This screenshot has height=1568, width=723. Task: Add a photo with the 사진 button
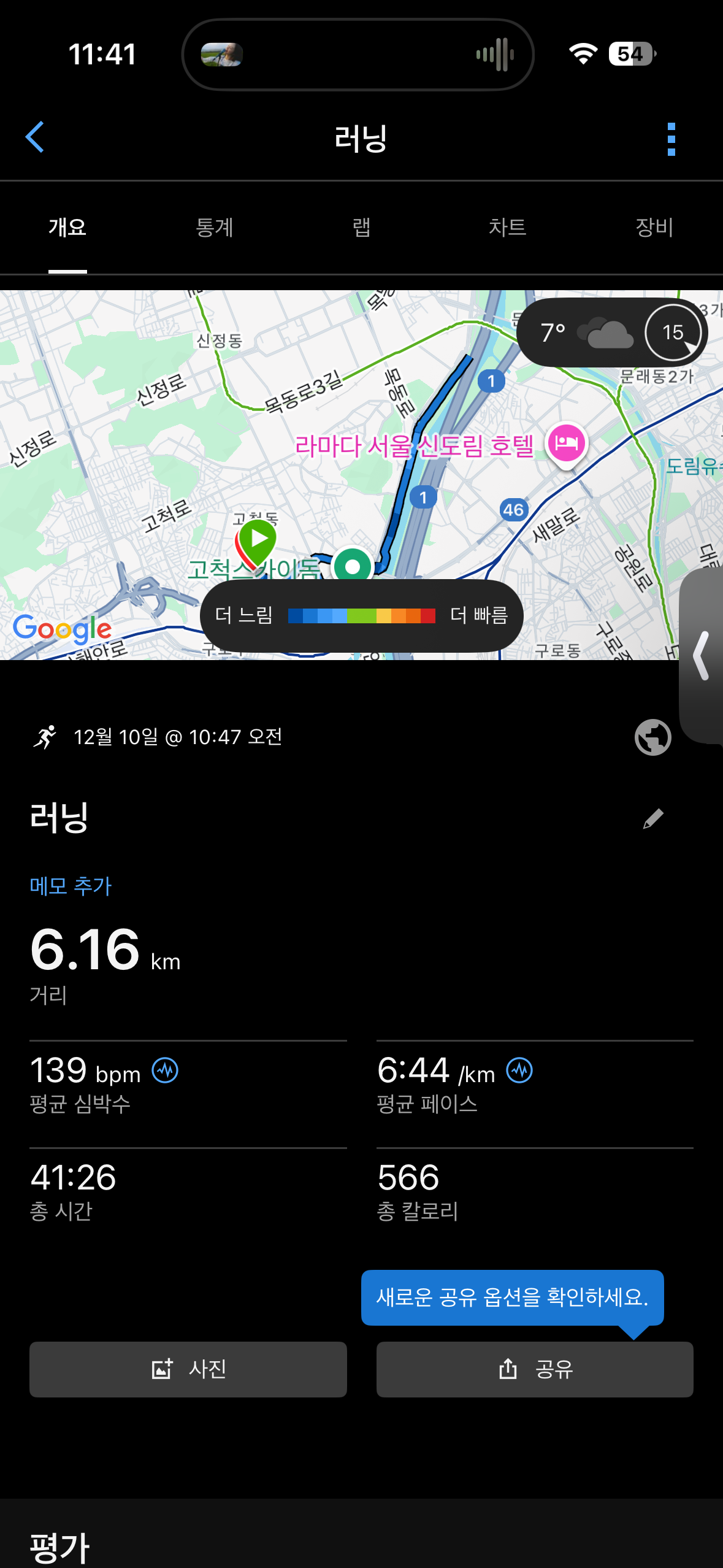tap(188, 1369)
